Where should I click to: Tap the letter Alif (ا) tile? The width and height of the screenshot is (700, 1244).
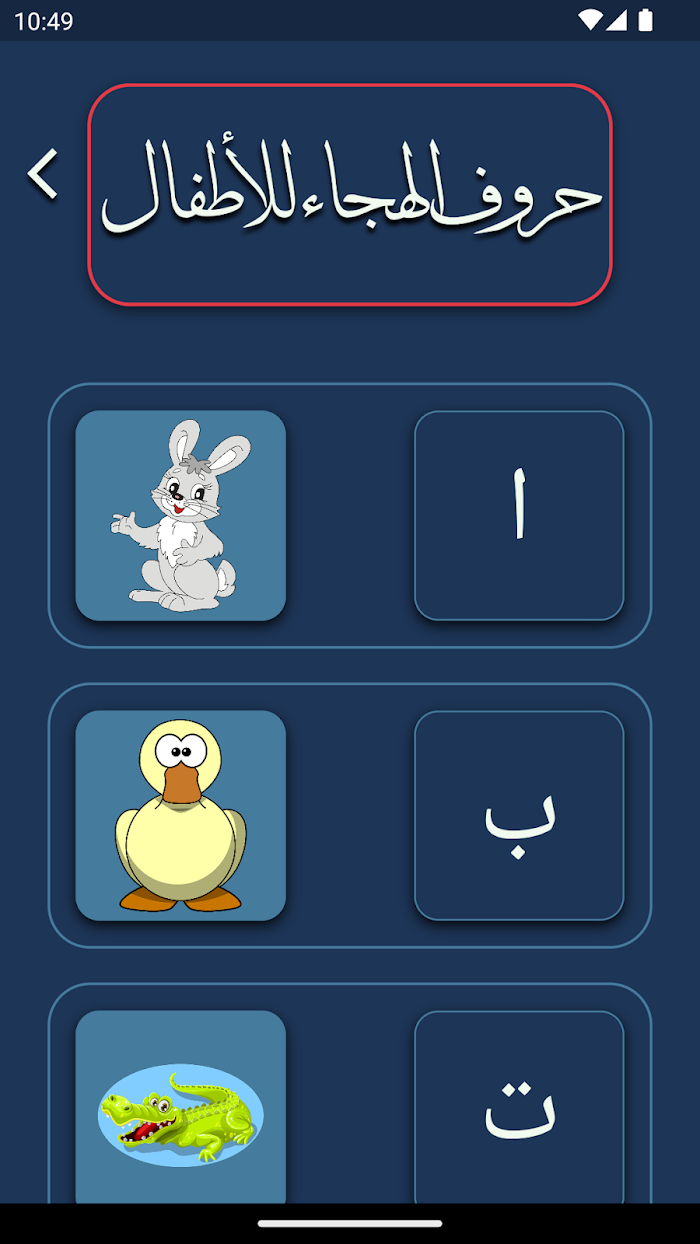coord(519,515)
